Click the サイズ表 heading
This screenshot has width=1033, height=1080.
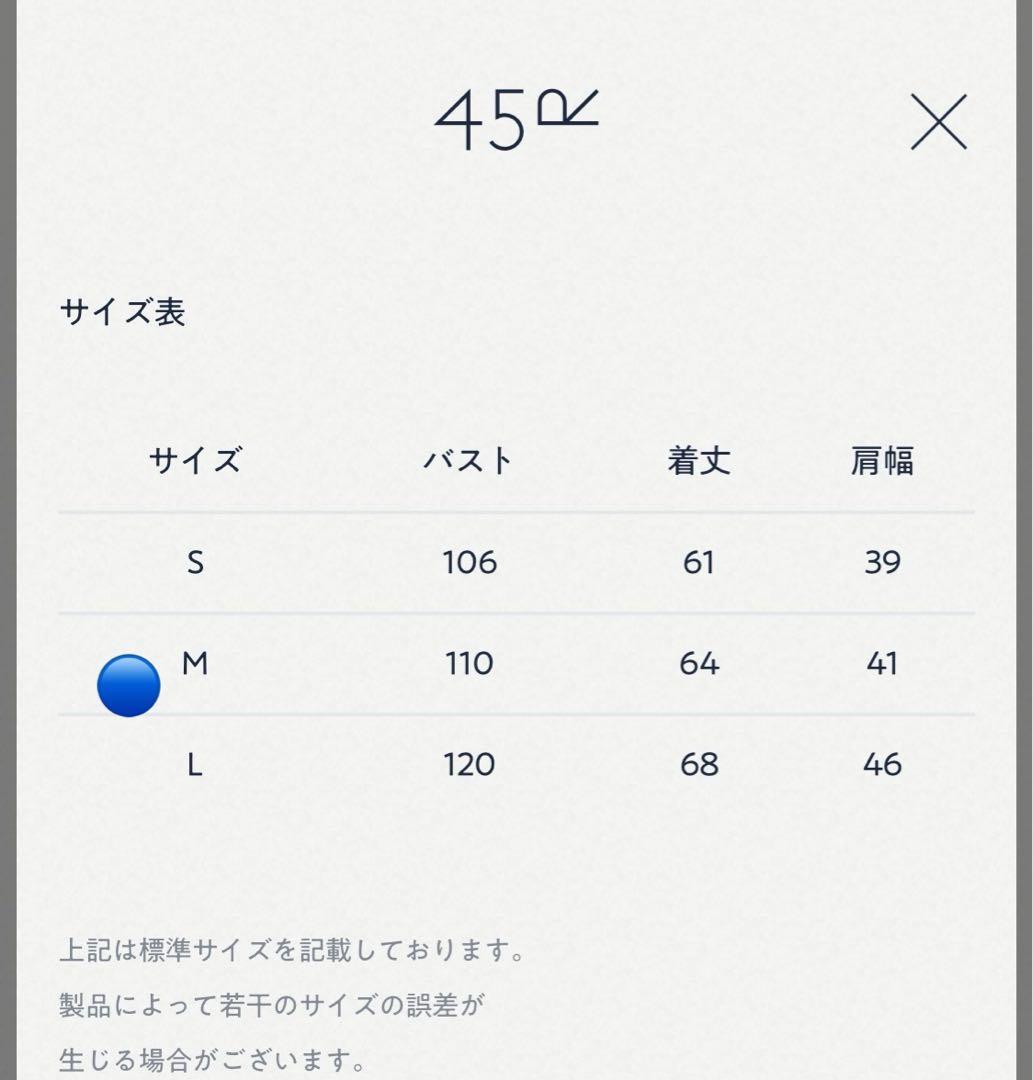pos(120,308)
